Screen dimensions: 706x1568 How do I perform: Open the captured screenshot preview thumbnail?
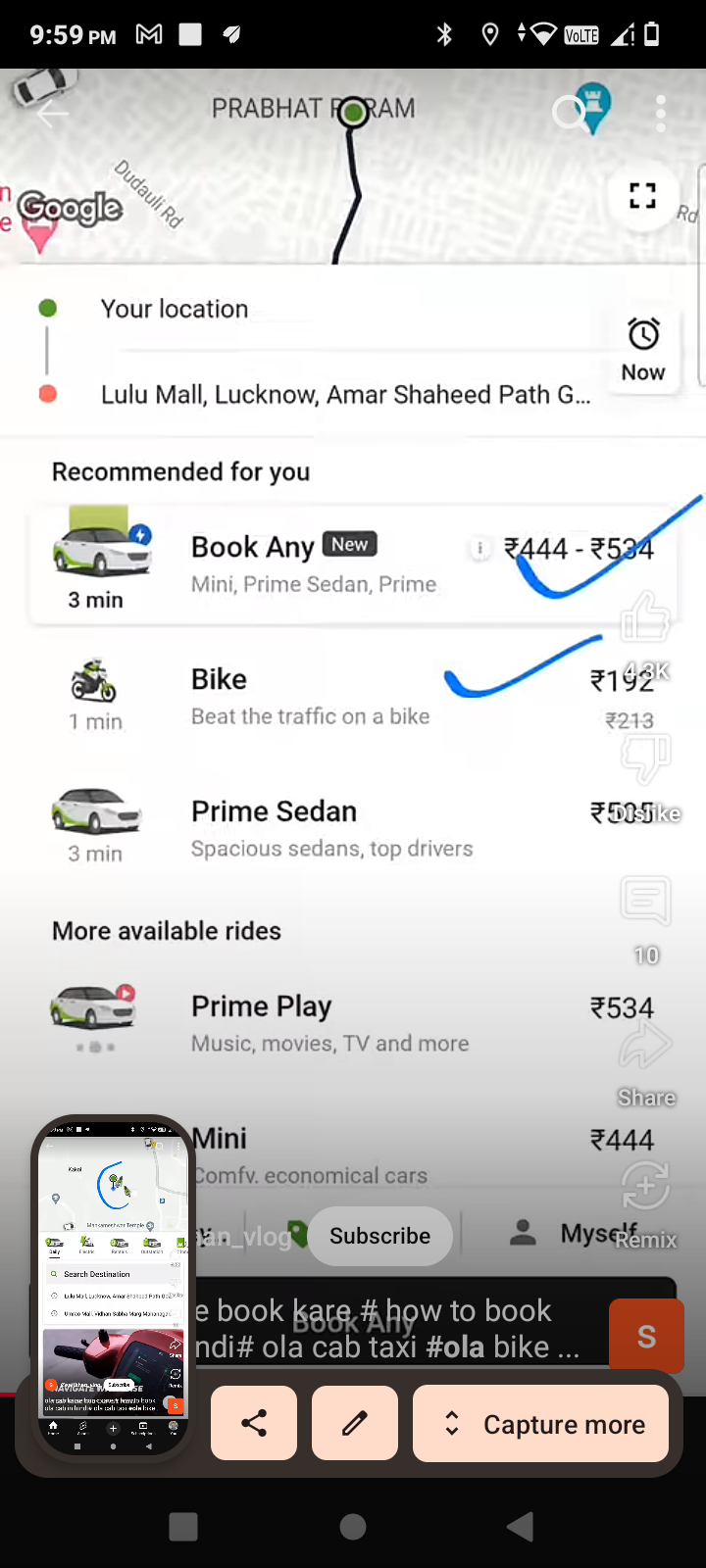coord(113,1288)
